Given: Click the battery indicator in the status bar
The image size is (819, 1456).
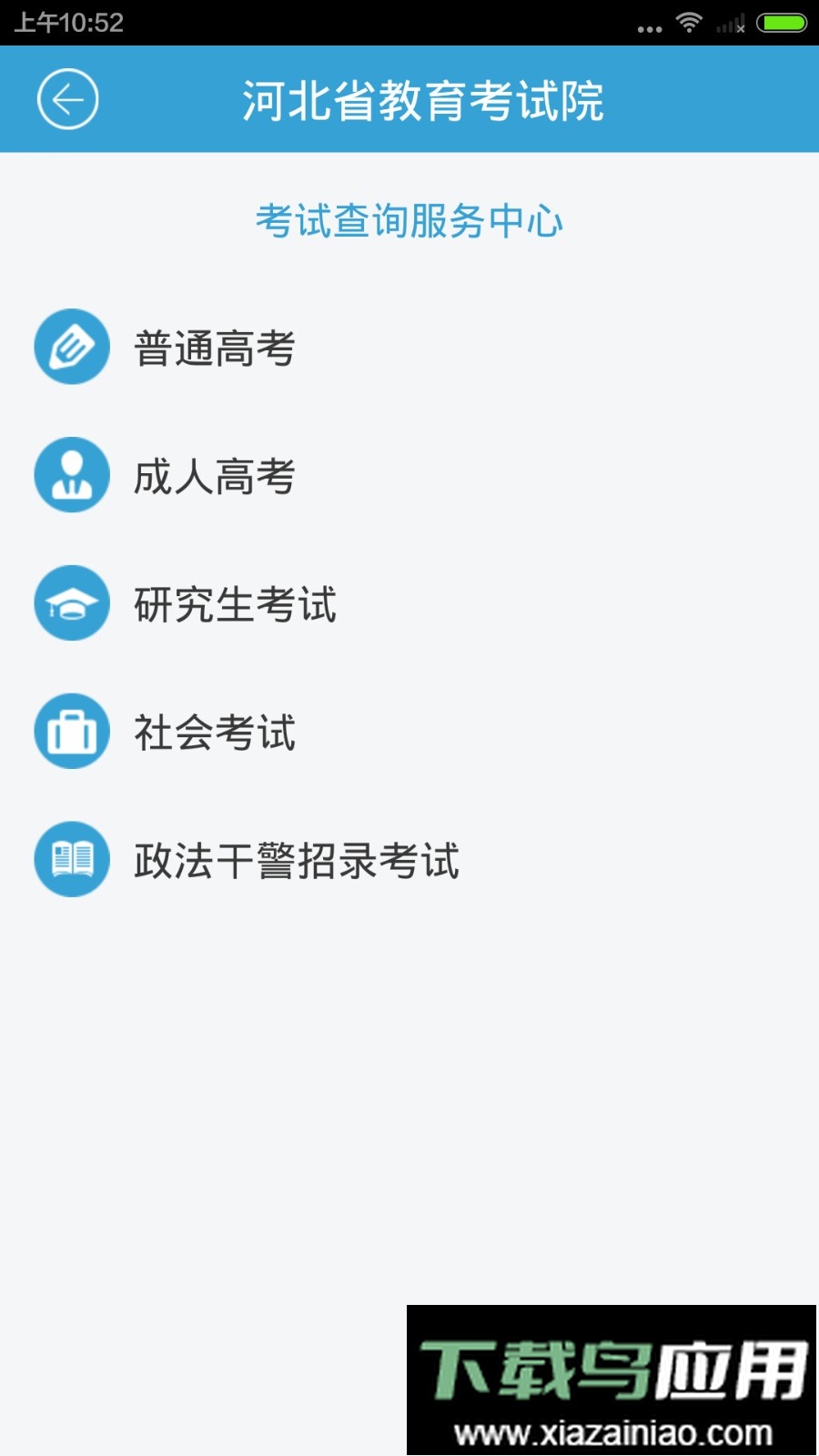Looking at the screenshot, I should point(781,23).
